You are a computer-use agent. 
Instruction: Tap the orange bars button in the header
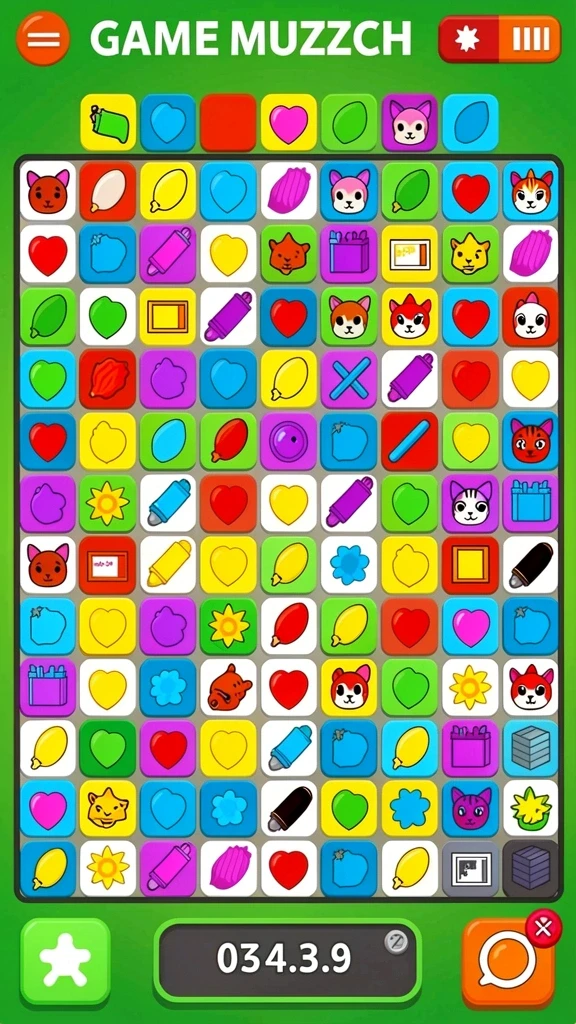tap(530, 39)
